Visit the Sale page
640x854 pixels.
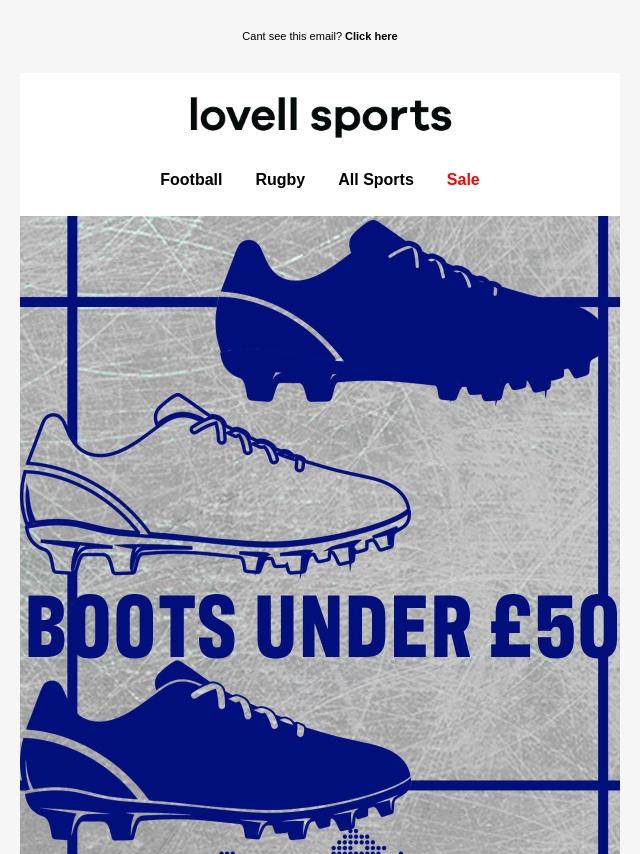[x=463, y=180]
